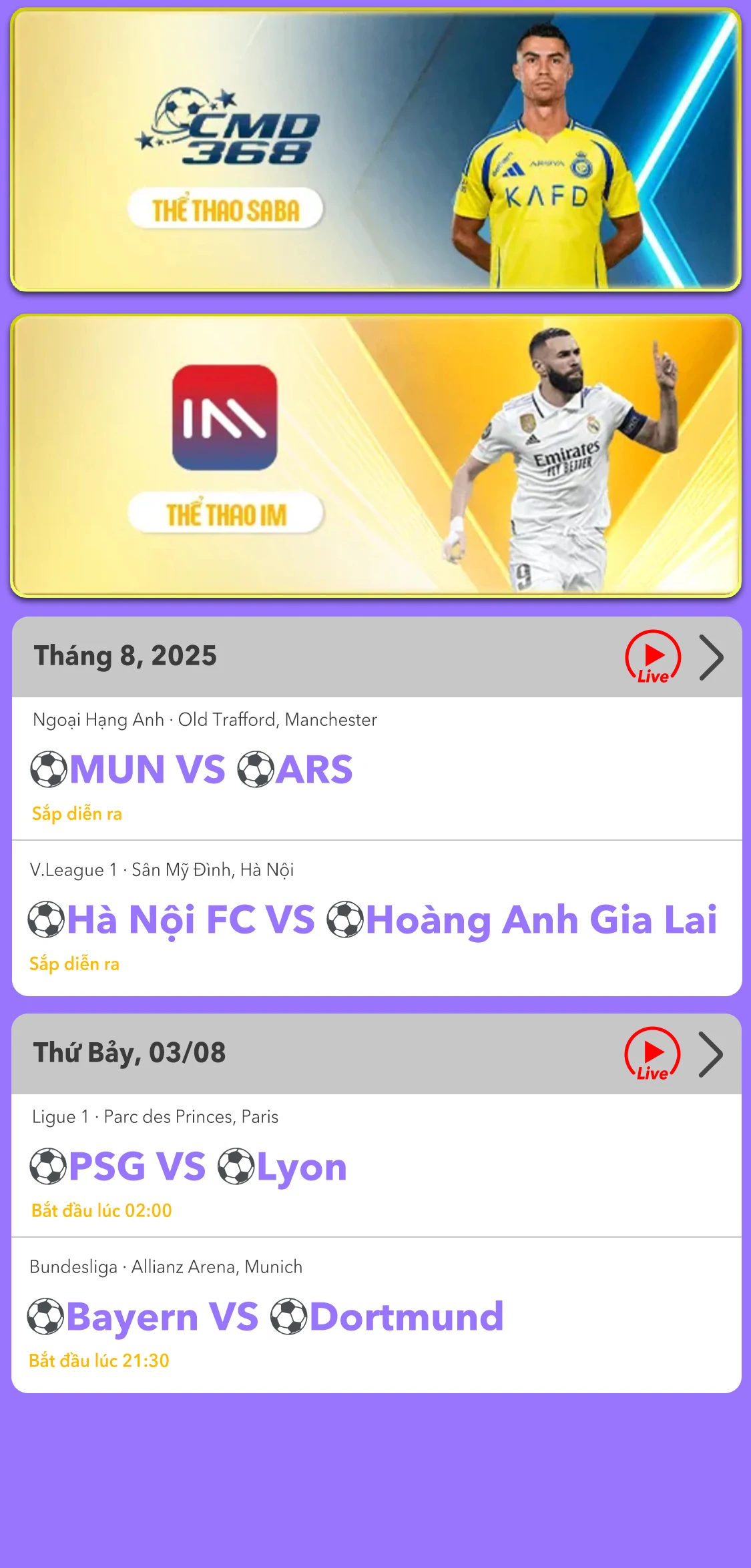Open the Bayern vs Dortmund match
Screen dimensions: 751x1568
375,1316
